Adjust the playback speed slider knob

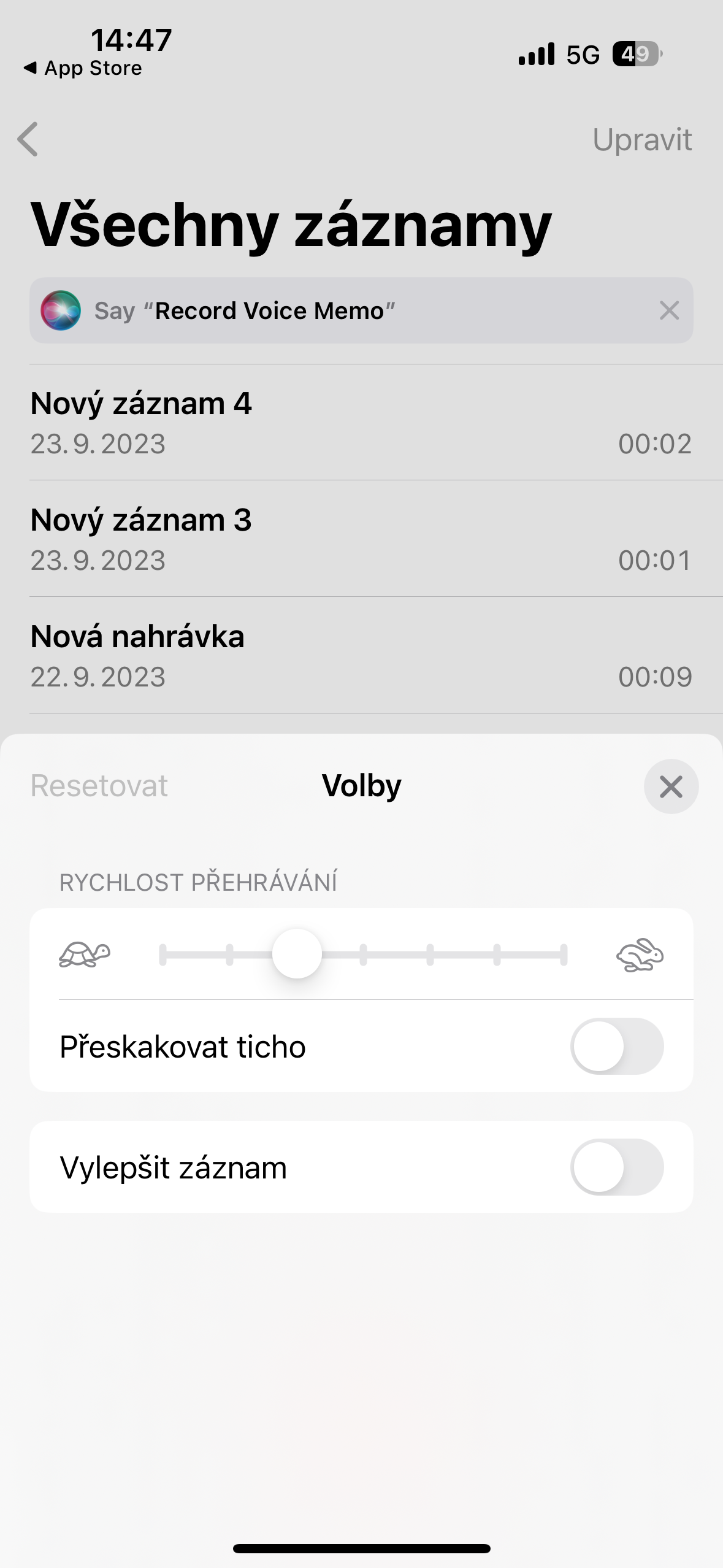297,955
